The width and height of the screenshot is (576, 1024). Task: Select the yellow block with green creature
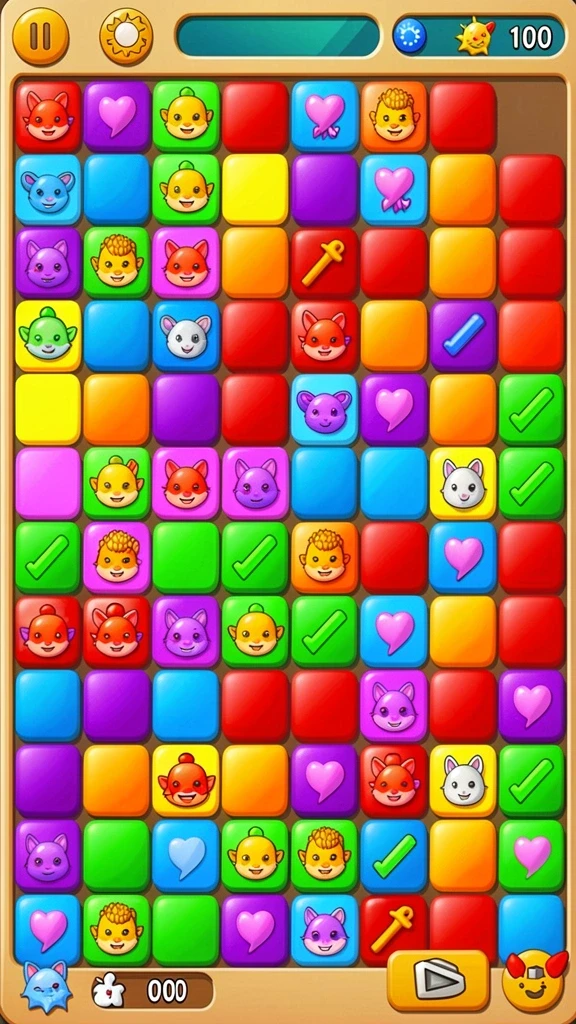point(48,336)
